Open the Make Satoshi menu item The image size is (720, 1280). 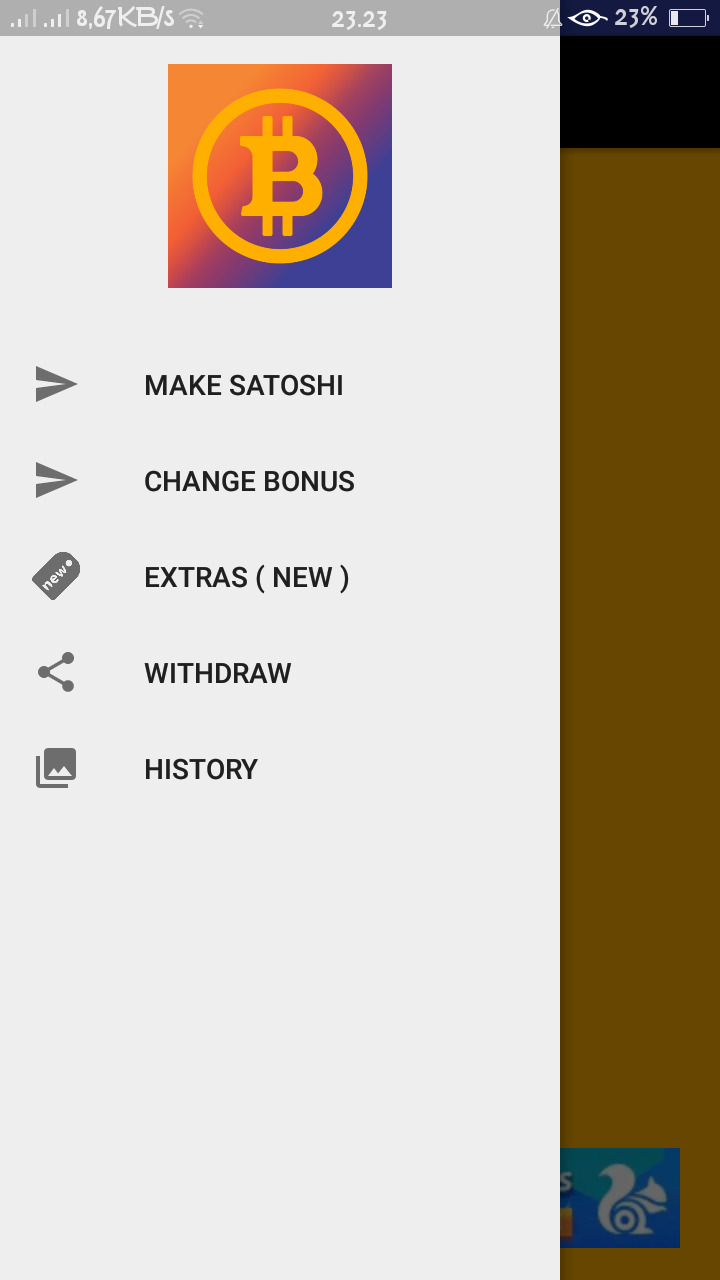pyautogui.click(x=280, y=385)
